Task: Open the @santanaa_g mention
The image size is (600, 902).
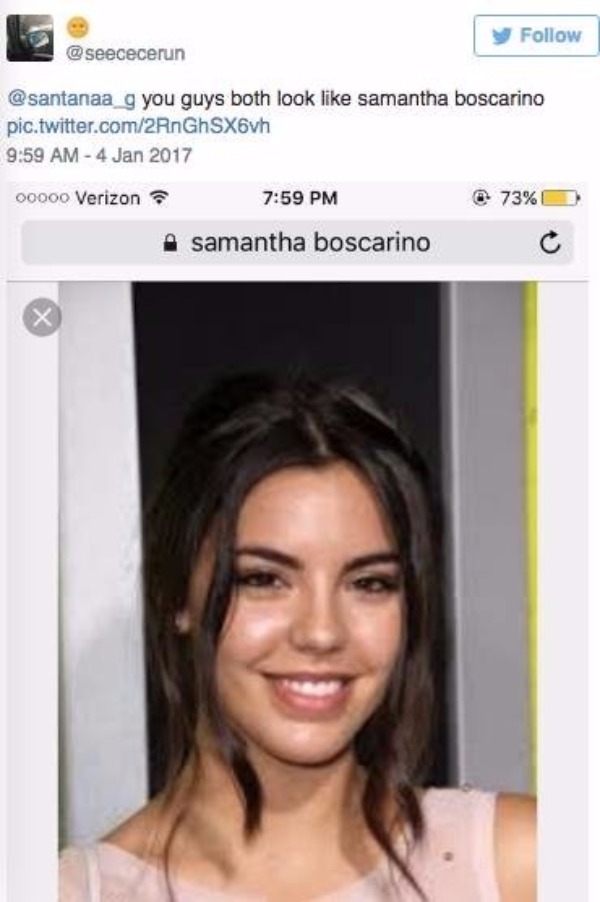Action: click(71, 100)
